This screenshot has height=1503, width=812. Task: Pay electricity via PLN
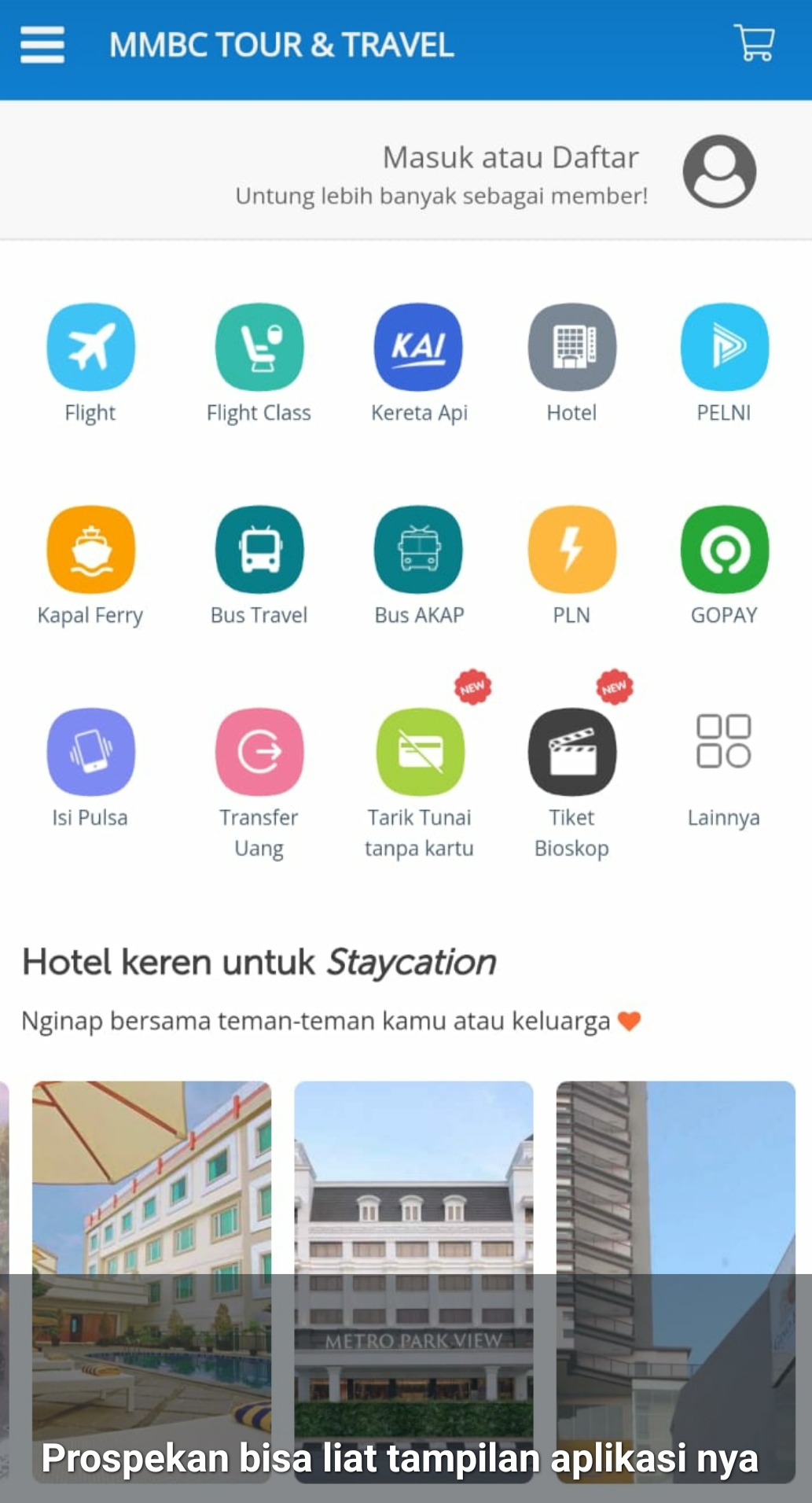coord(571,550)
